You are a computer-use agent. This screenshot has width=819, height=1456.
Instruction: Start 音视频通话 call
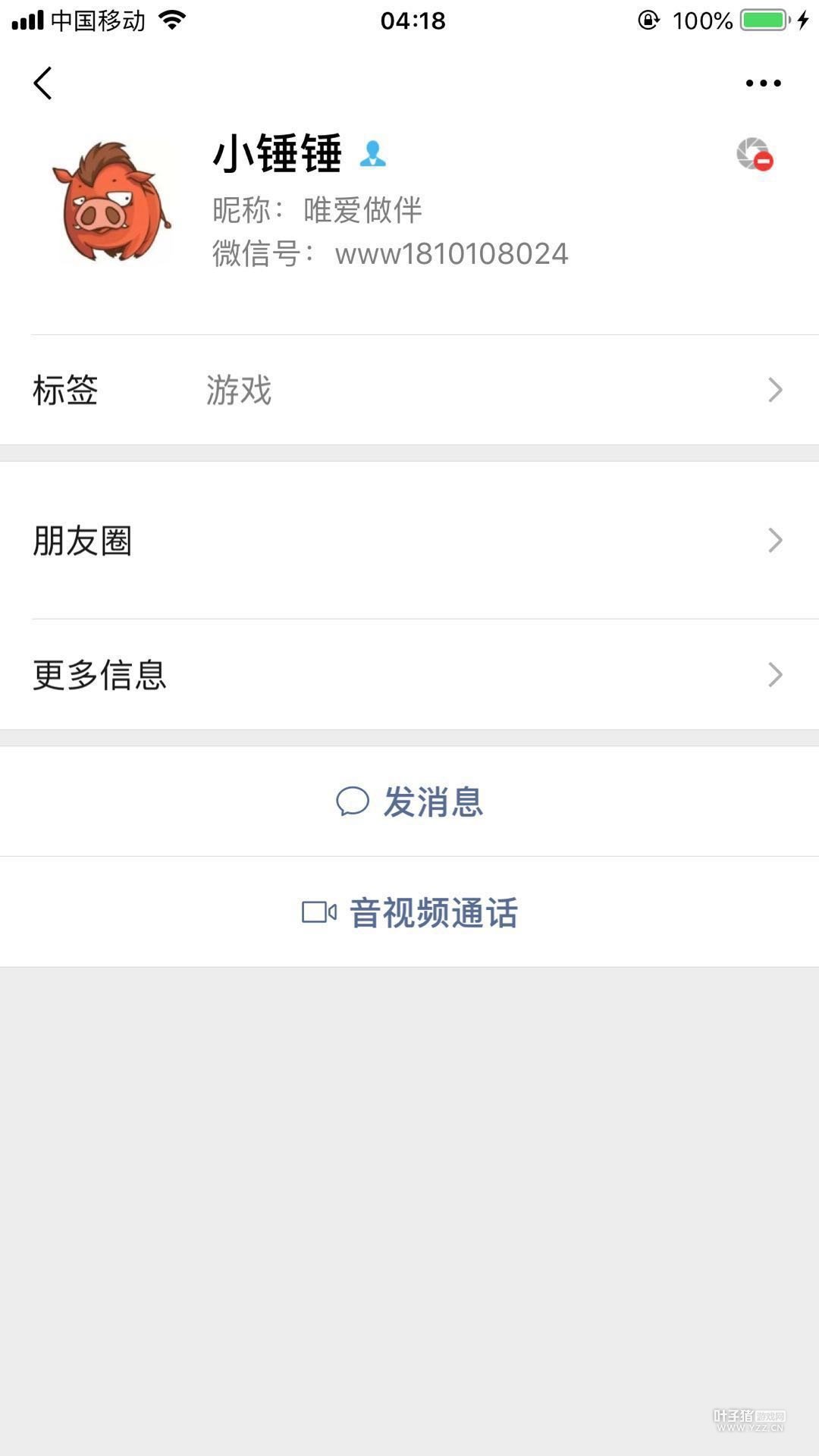point(409,912)
